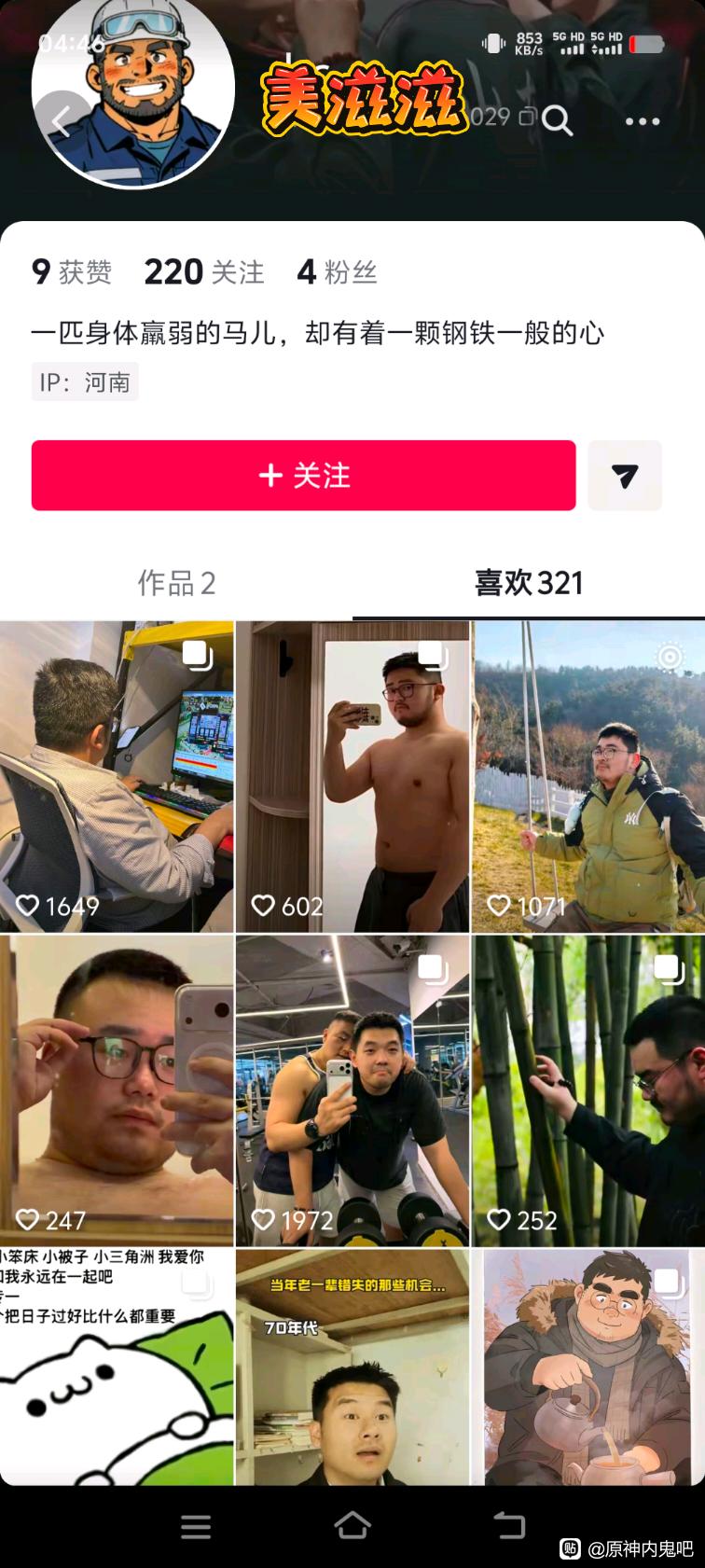Screen dimensions: 705x1568
Task: View the 4 粉丝 followers list
Action: [x=336, y=272]
